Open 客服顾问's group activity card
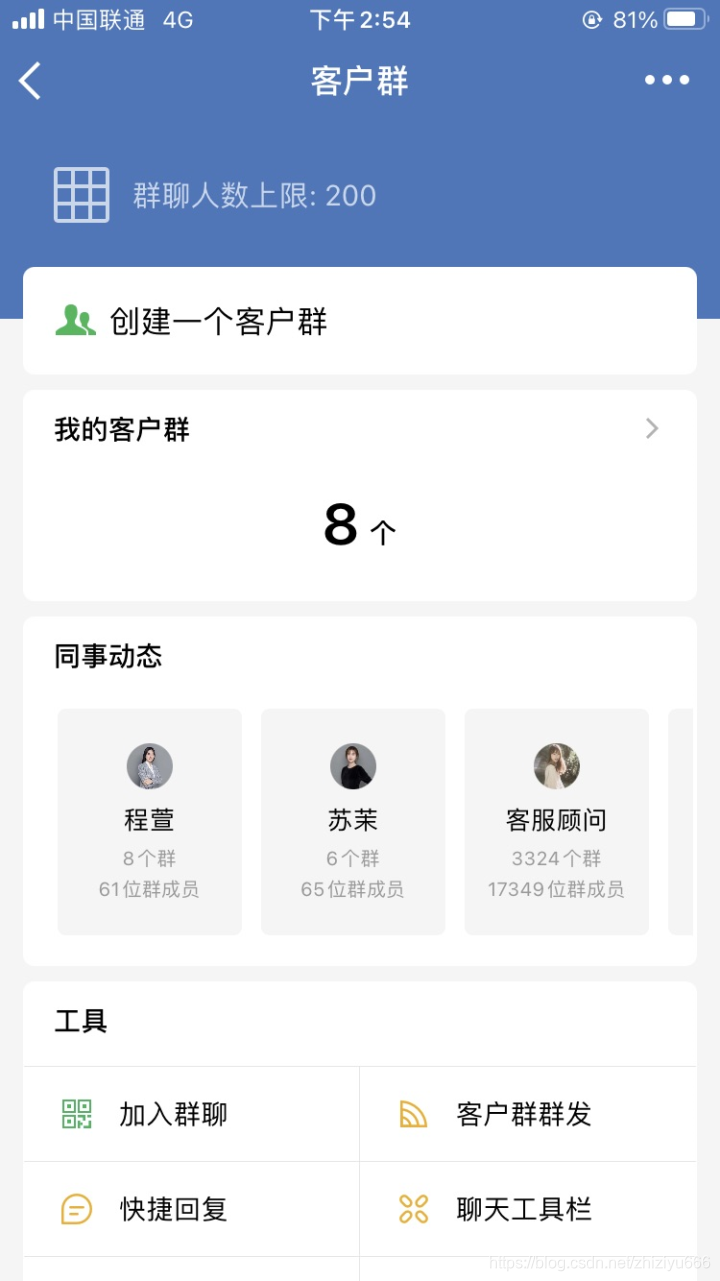Viewport: 720px width, 1281px height. point(556,822)
